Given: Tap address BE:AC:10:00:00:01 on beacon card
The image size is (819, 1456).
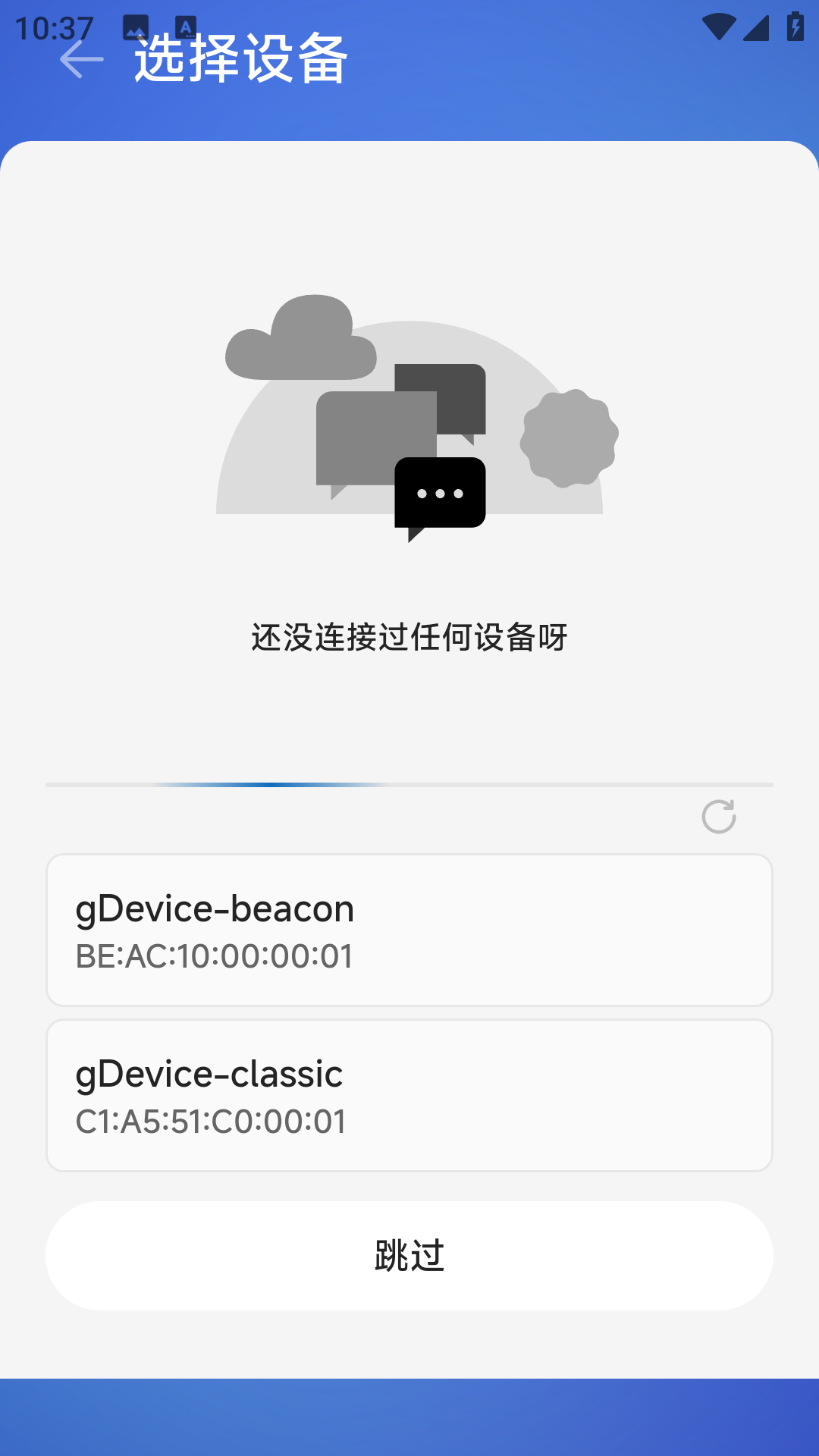Looking at the screenshot, I should 215,957.
